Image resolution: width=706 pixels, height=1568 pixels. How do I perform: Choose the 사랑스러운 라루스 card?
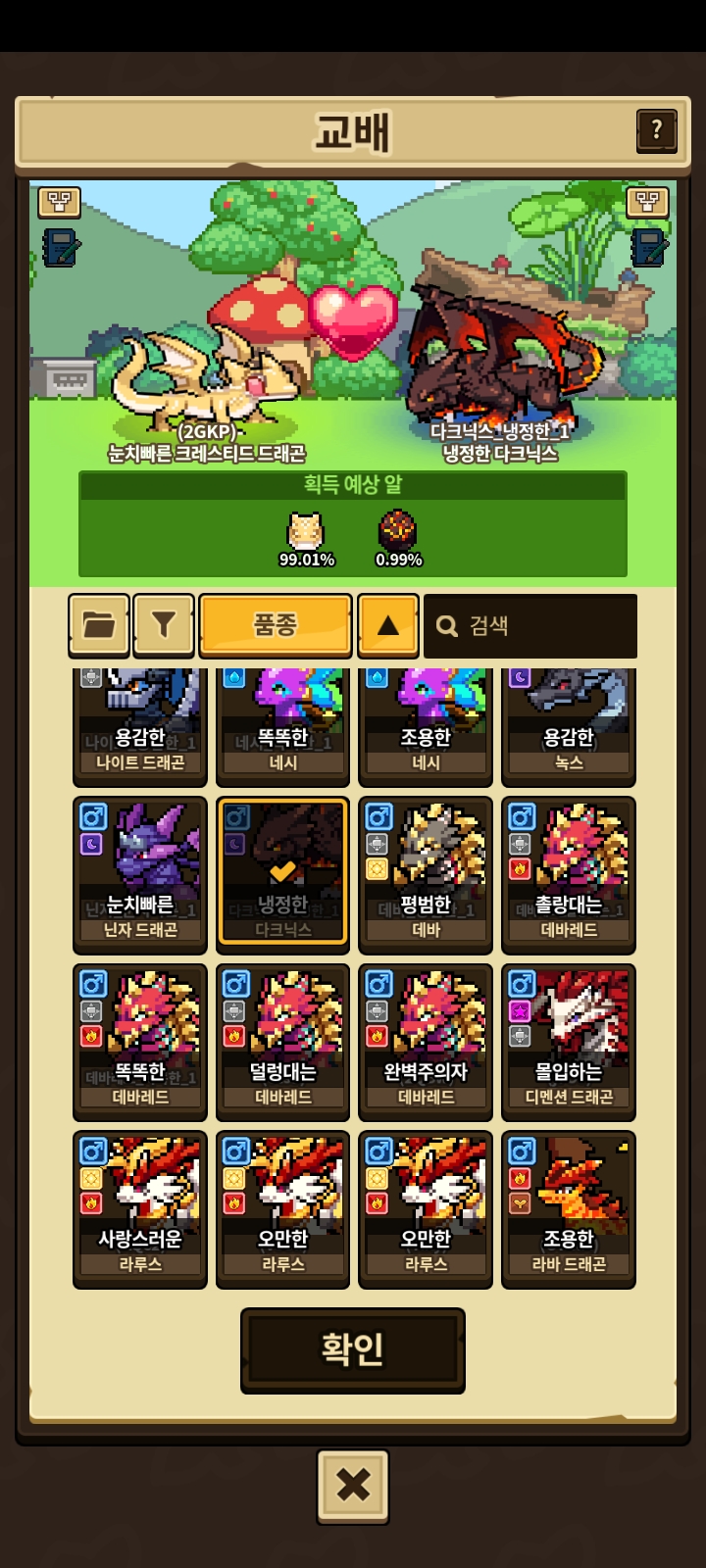[x=140, y=1209]
